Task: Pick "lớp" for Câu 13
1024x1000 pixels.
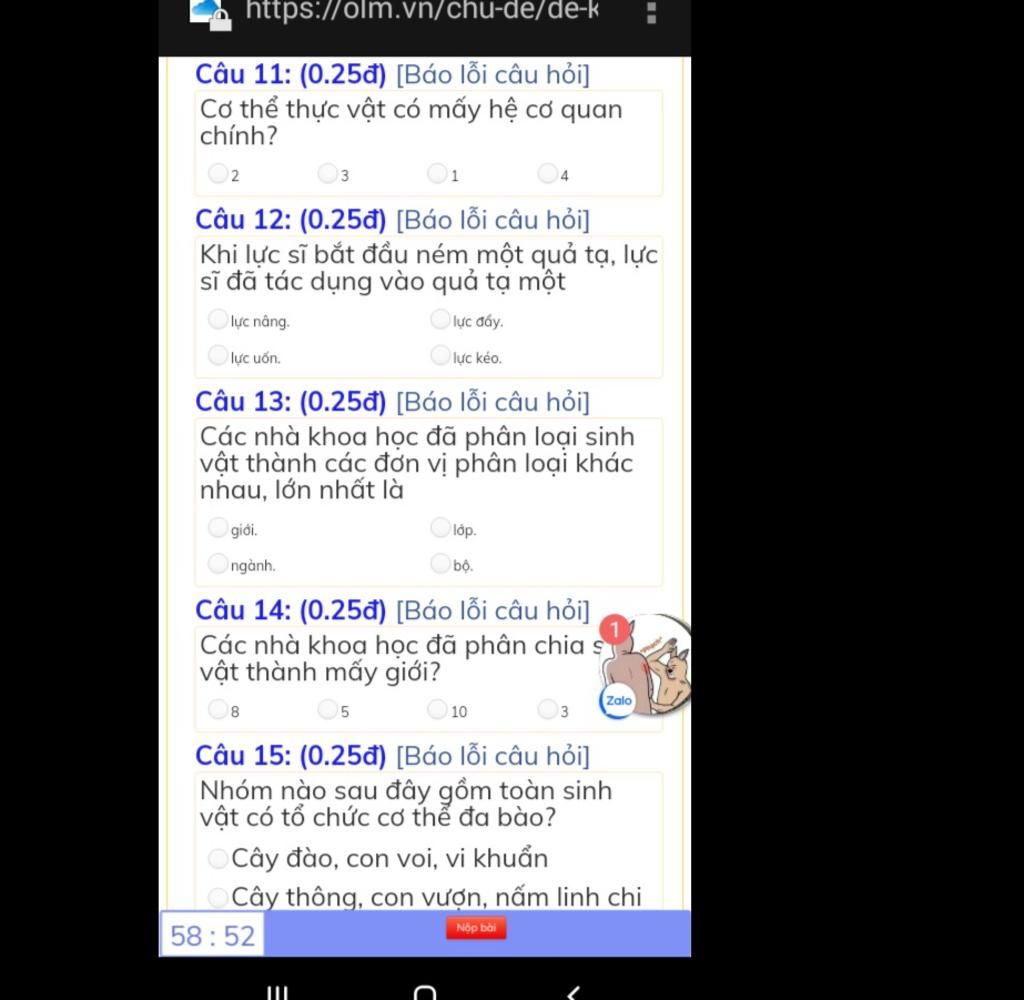Action: click(441, 528)
